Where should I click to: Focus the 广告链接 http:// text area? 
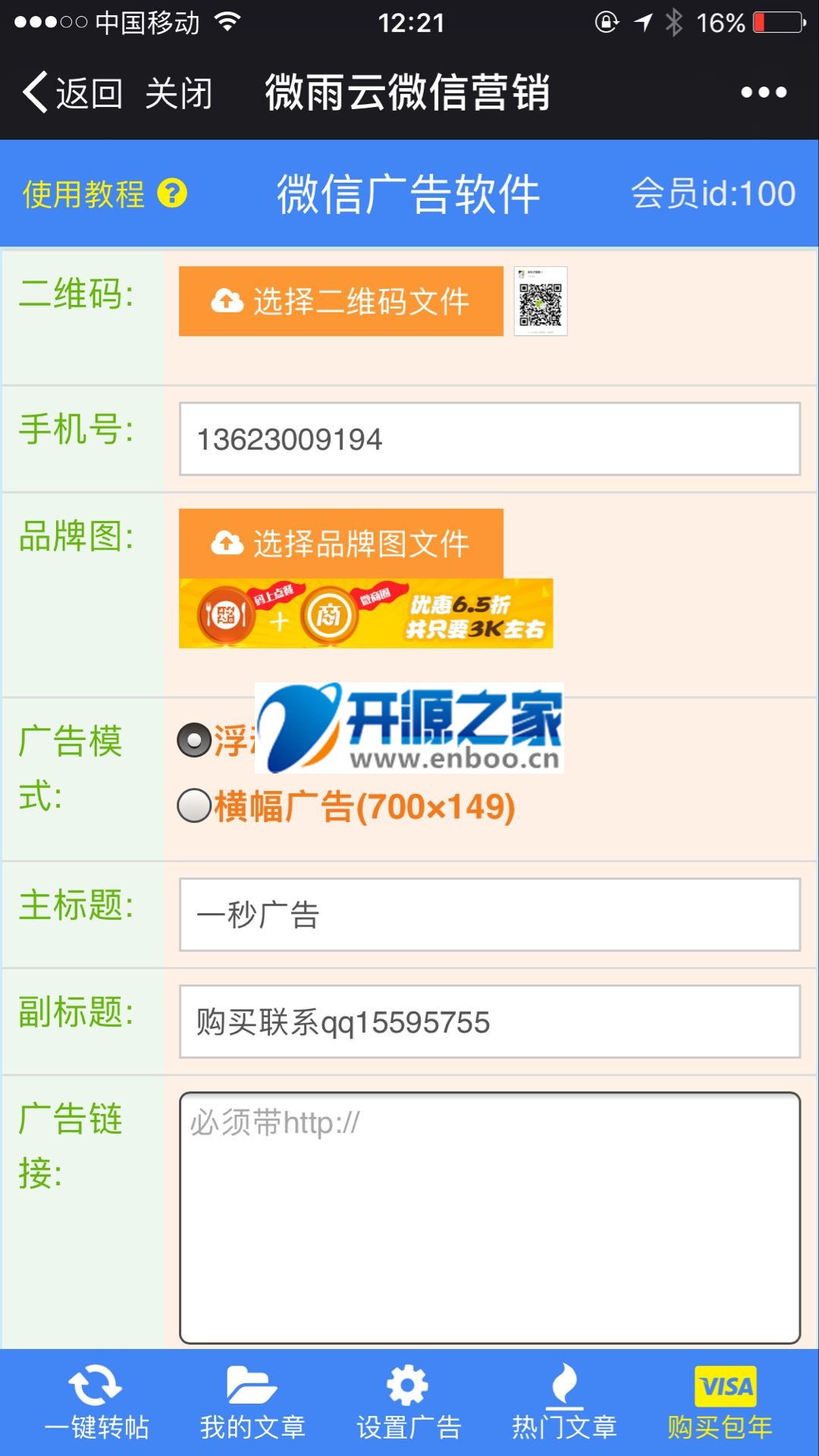490,1218
